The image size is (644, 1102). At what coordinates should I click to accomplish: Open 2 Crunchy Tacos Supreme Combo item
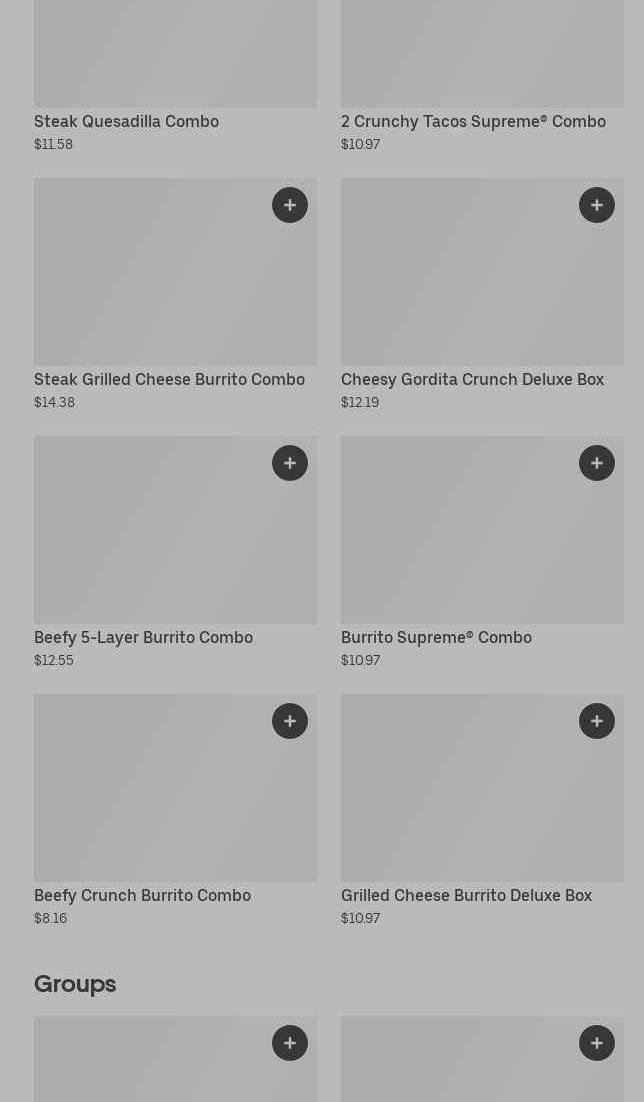click(482, 76)
